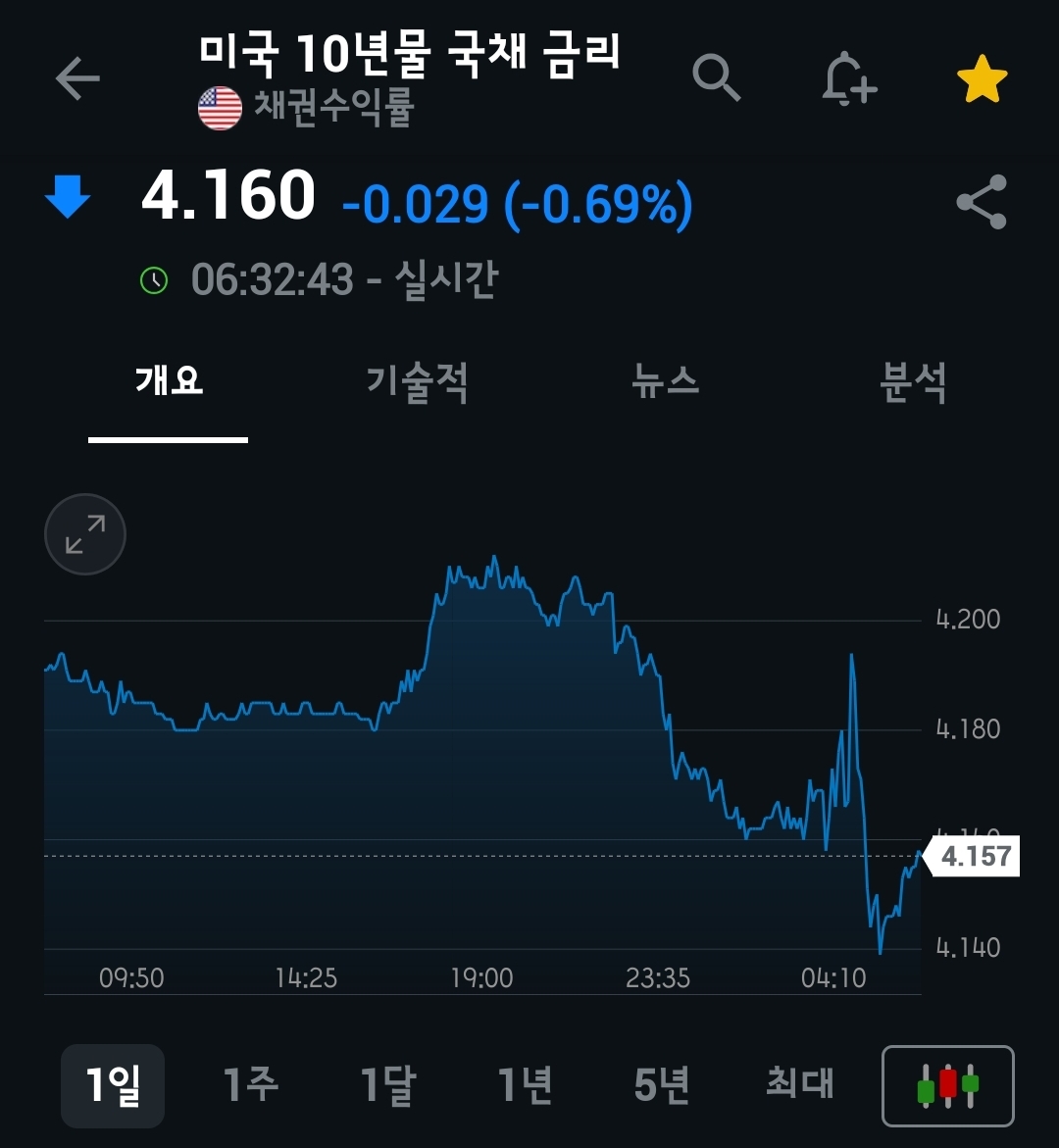Choose the 최대 chart range

[x=799, y=1085]
